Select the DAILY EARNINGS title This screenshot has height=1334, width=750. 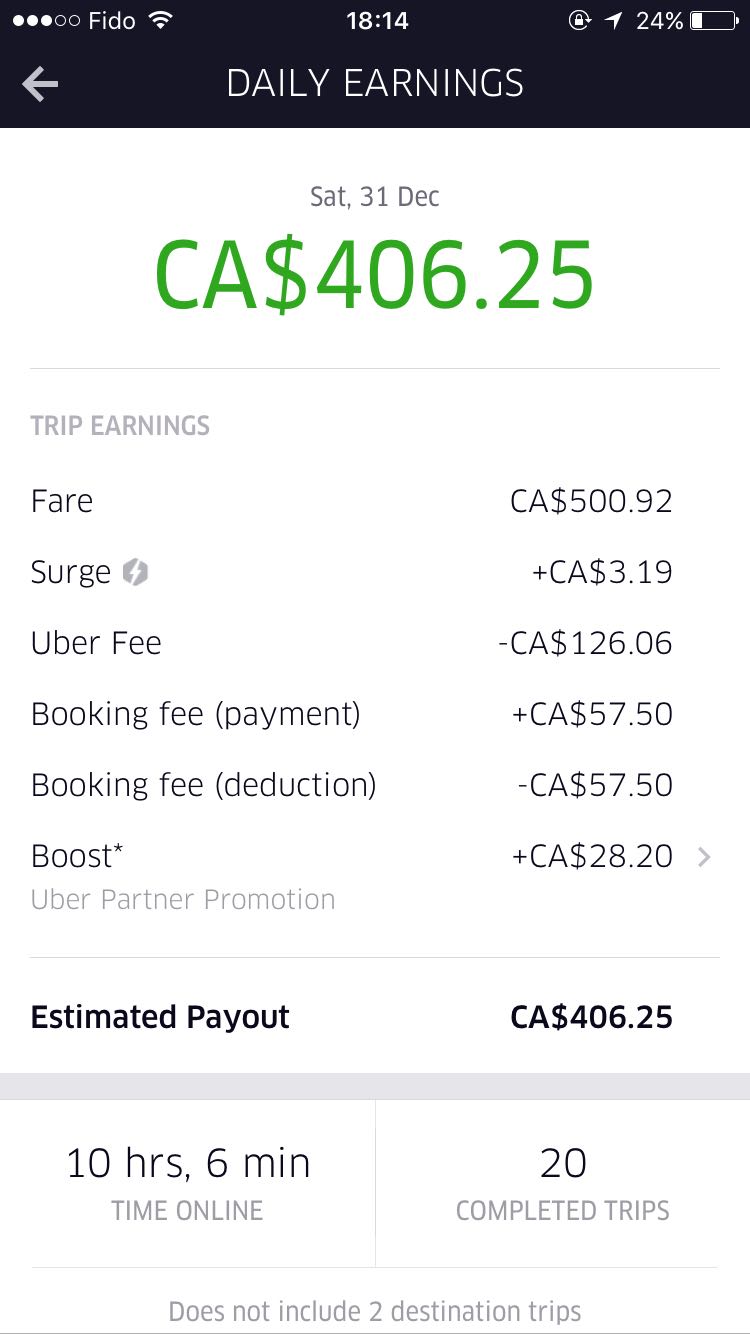click(374, 84)
